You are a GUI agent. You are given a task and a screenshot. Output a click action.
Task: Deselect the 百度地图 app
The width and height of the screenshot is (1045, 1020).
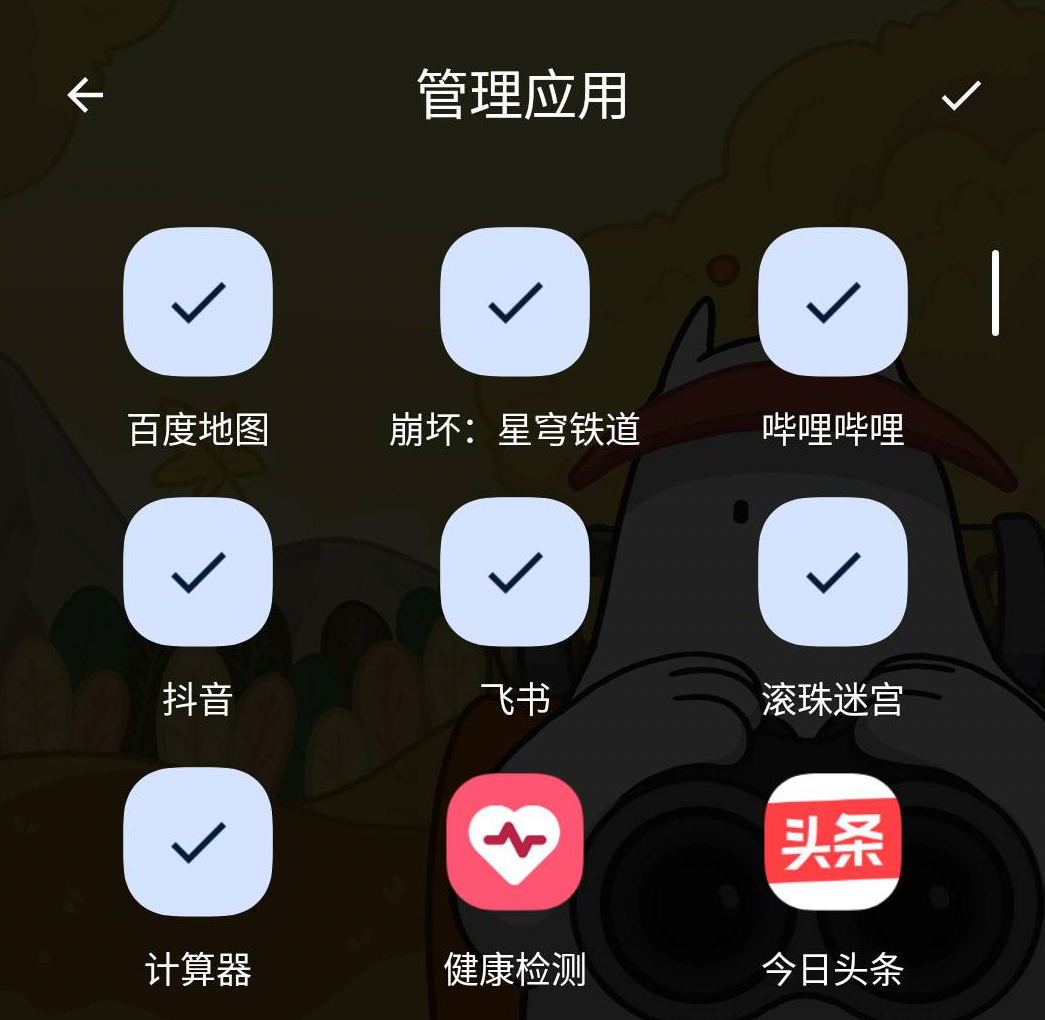point(198,302)
